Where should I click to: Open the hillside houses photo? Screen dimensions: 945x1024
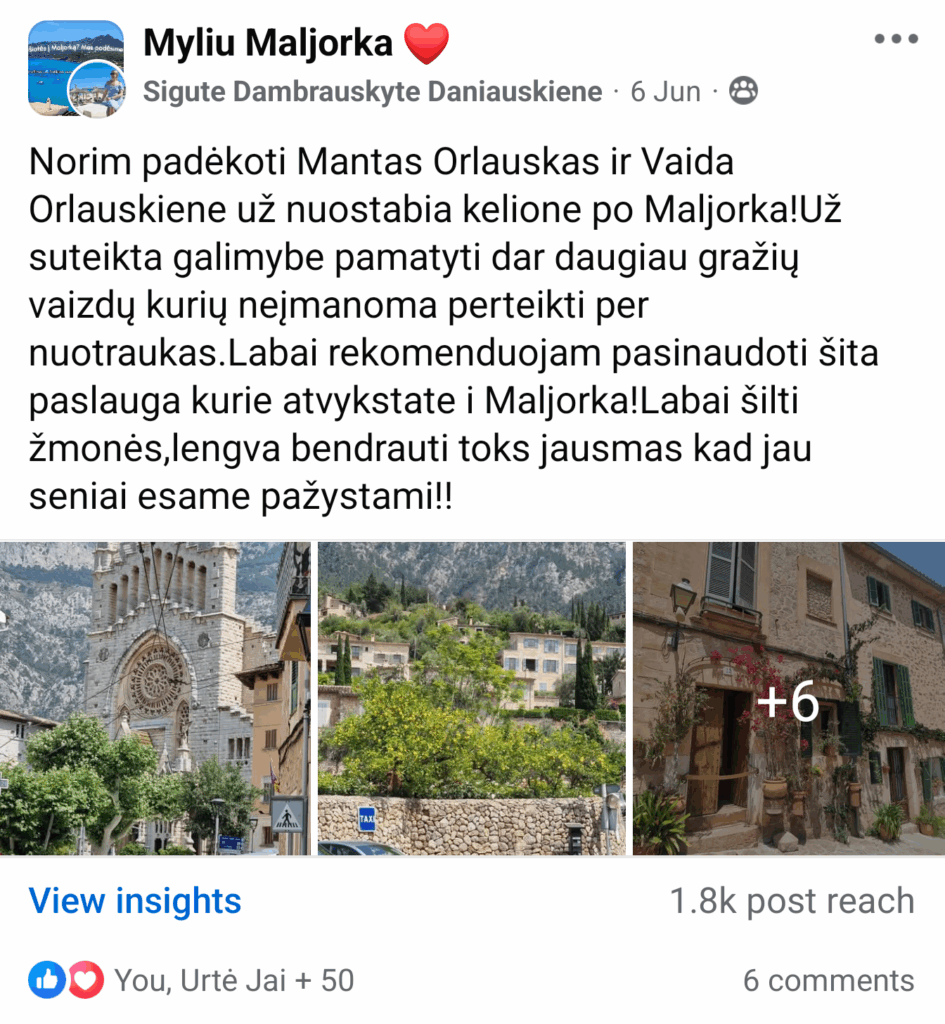point(471,698)
